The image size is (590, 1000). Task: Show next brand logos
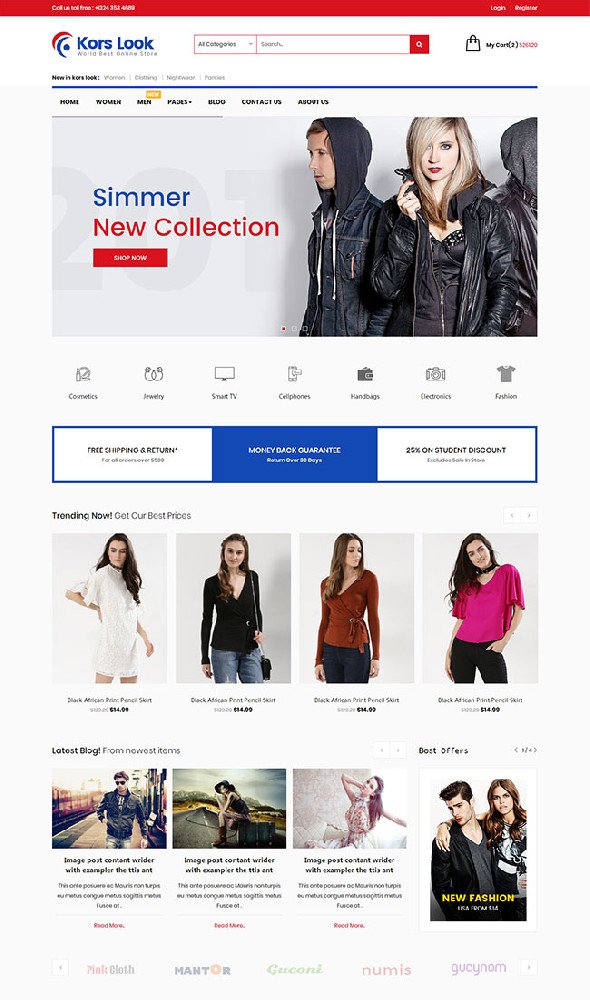coord(529,967)
